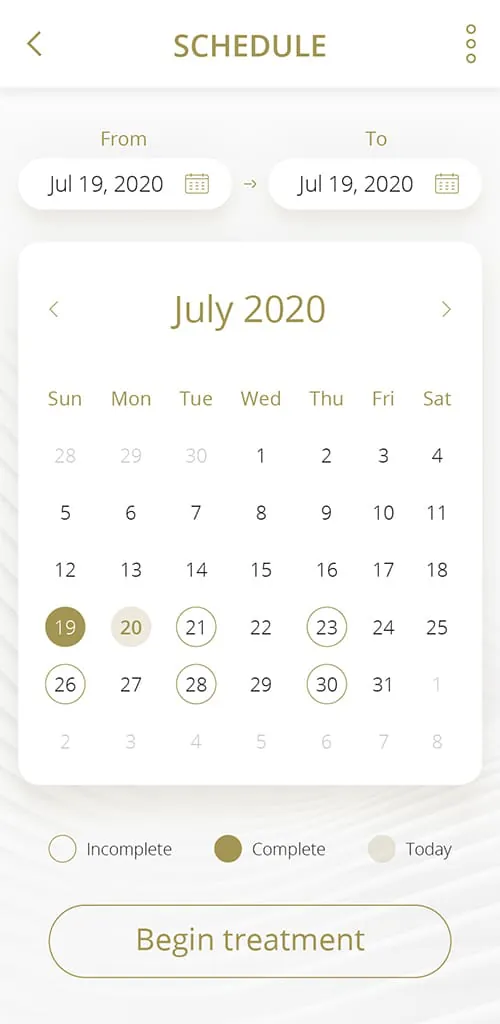Open the From date picker
Image resolution: width=500 pixels, height=1024 pixels.
[x=125, y=184]
